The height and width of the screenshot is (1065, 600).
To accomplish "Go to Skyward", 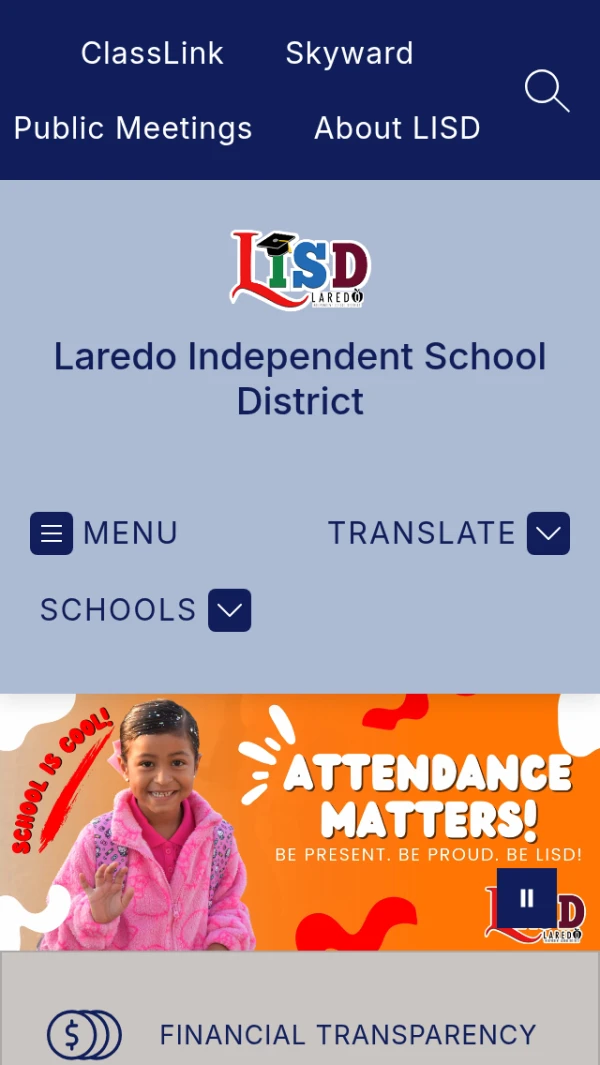I will tap(349, 53).
